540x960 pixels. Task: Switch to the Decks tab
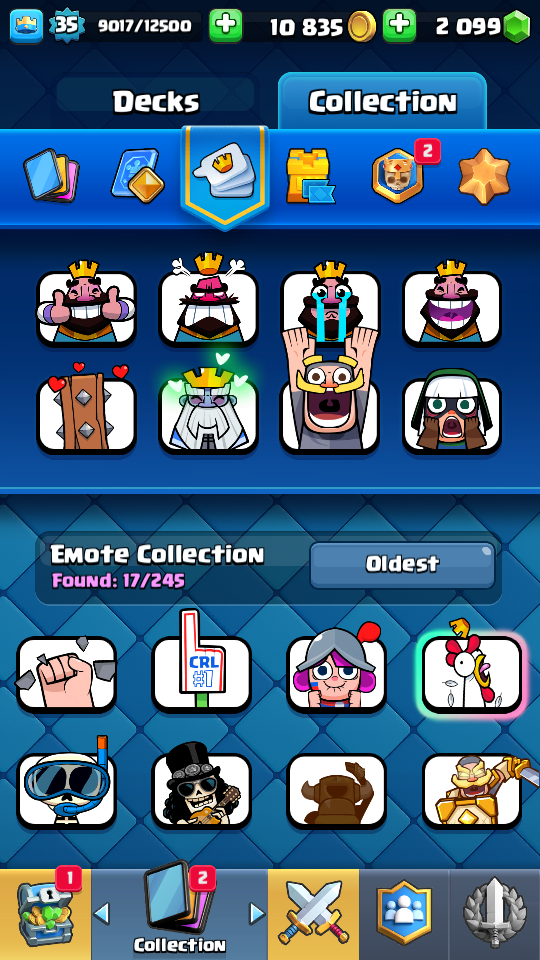click(156, 101)
